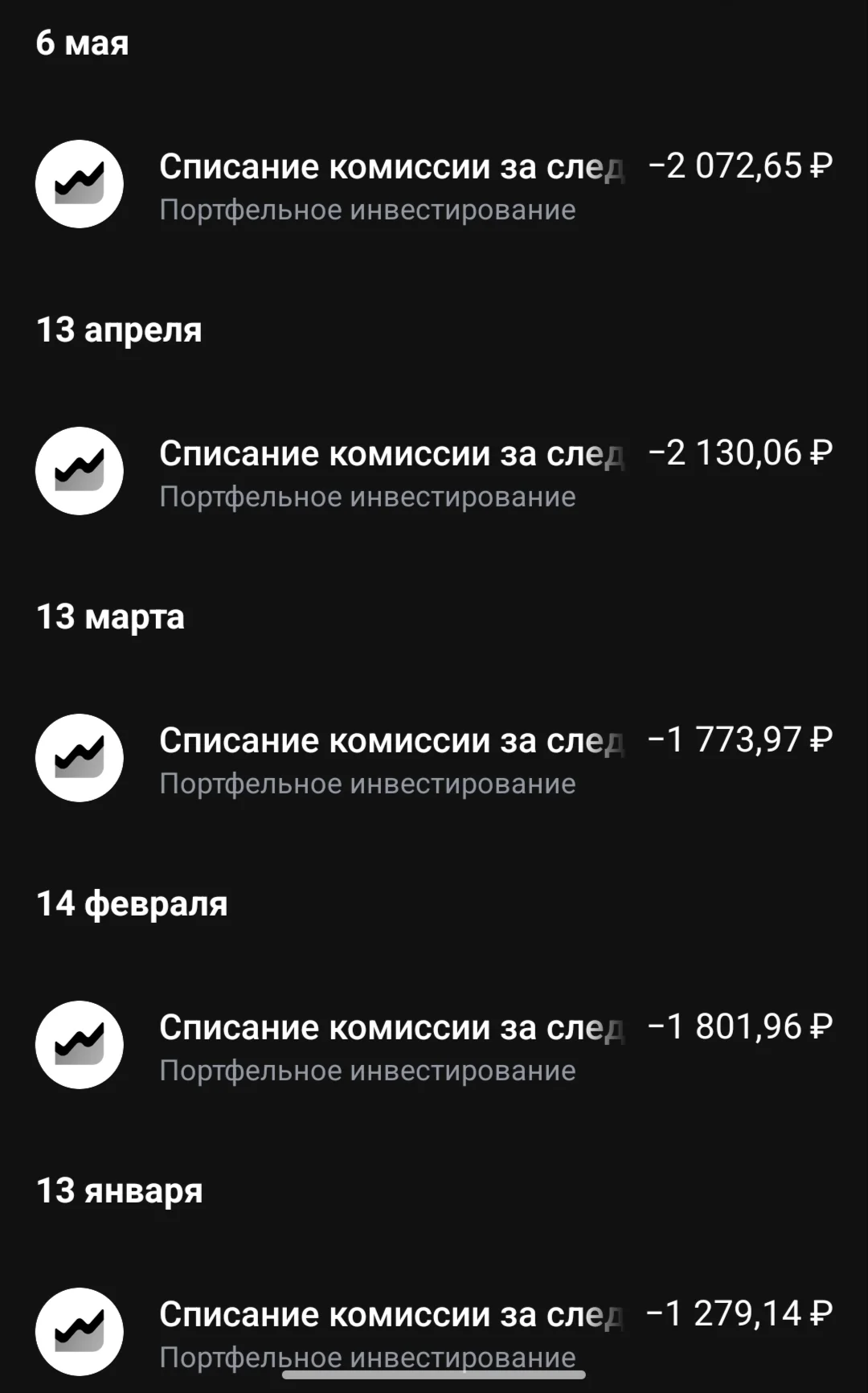Select the 14 февраля charge of 1 801,96 ₽
Viewport: 868px width, 1393px height.
pos(434,1046)
